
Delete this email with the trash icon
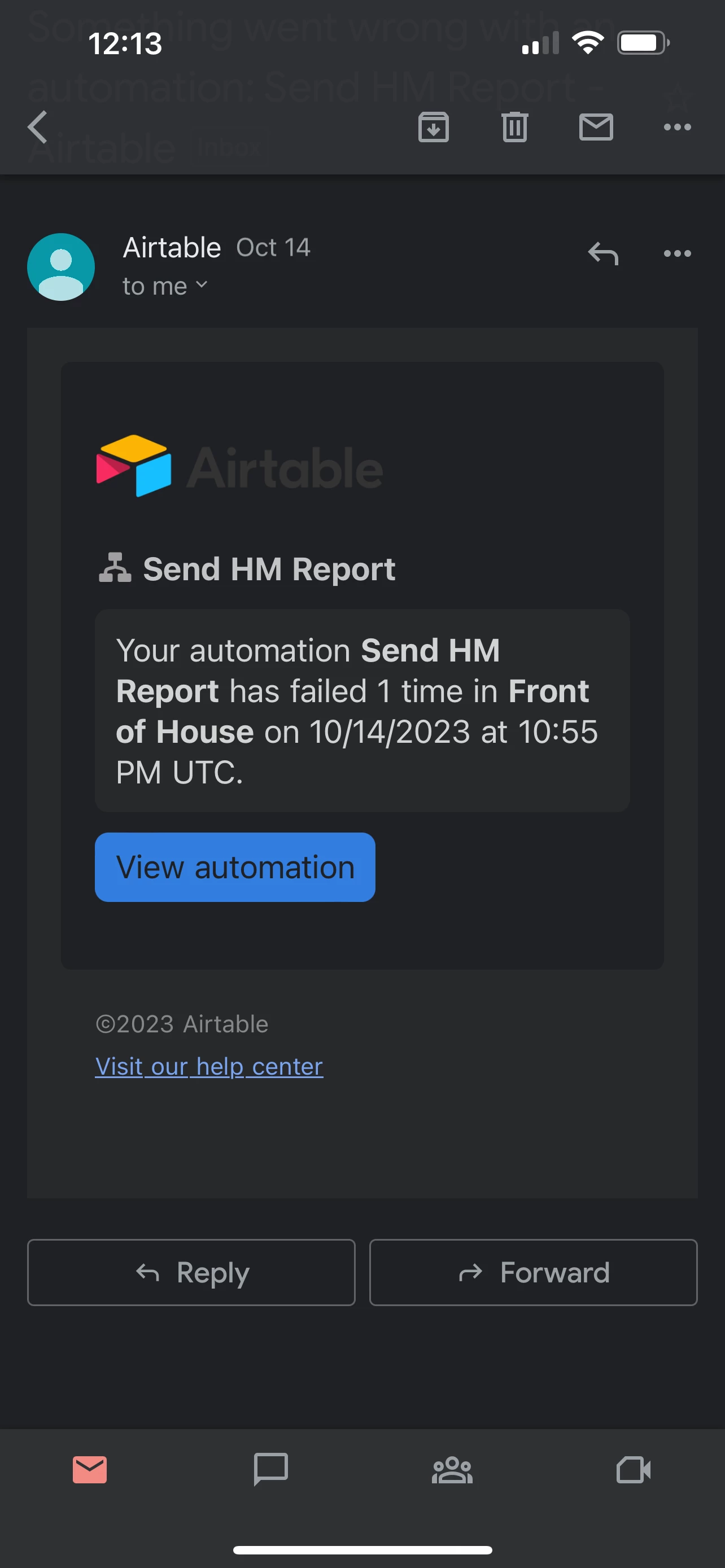[x=514, y=127]
